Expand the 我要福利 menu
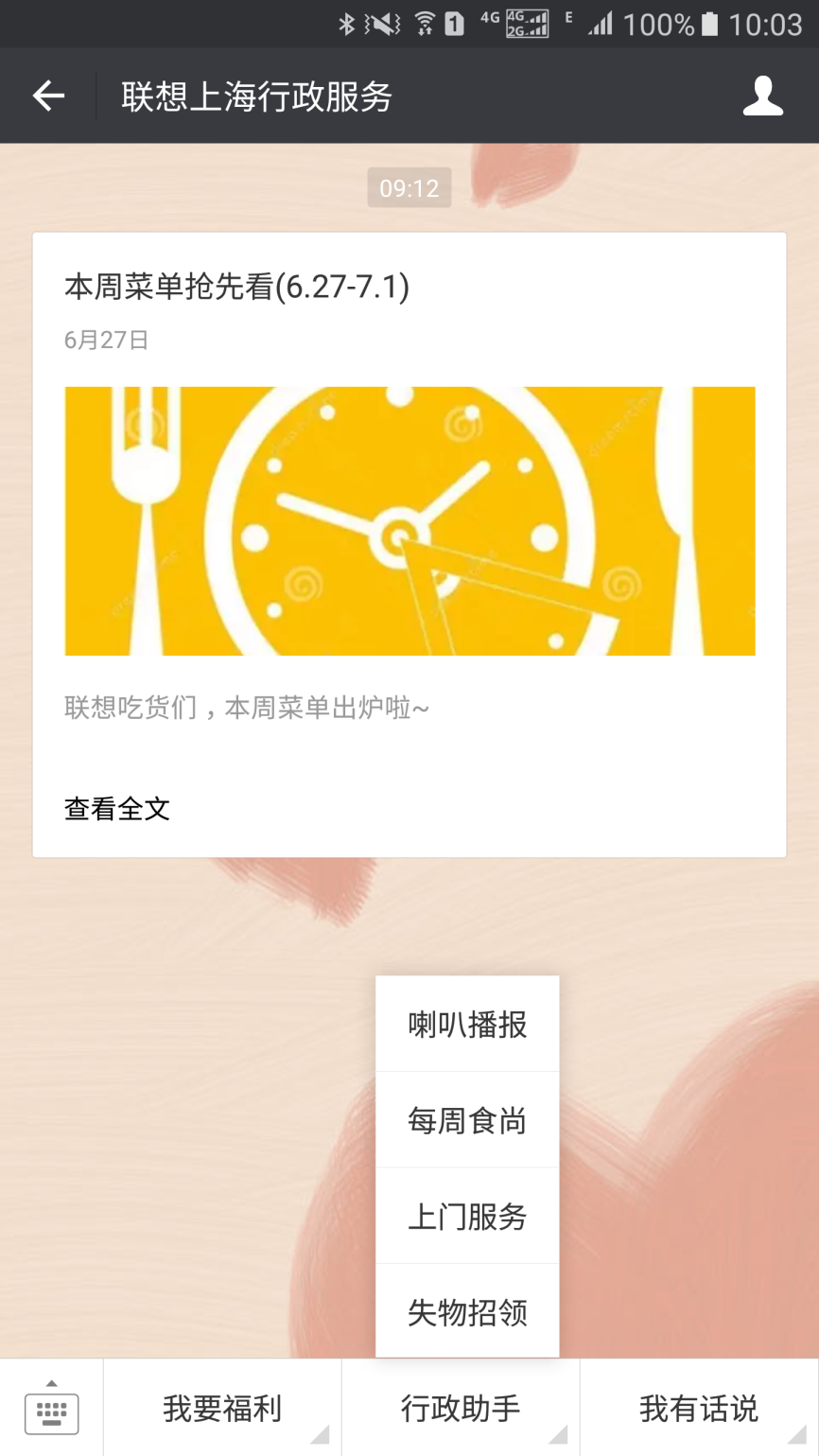The height and width of the screenshot is (1456, 819). (x=222, y=1409)
